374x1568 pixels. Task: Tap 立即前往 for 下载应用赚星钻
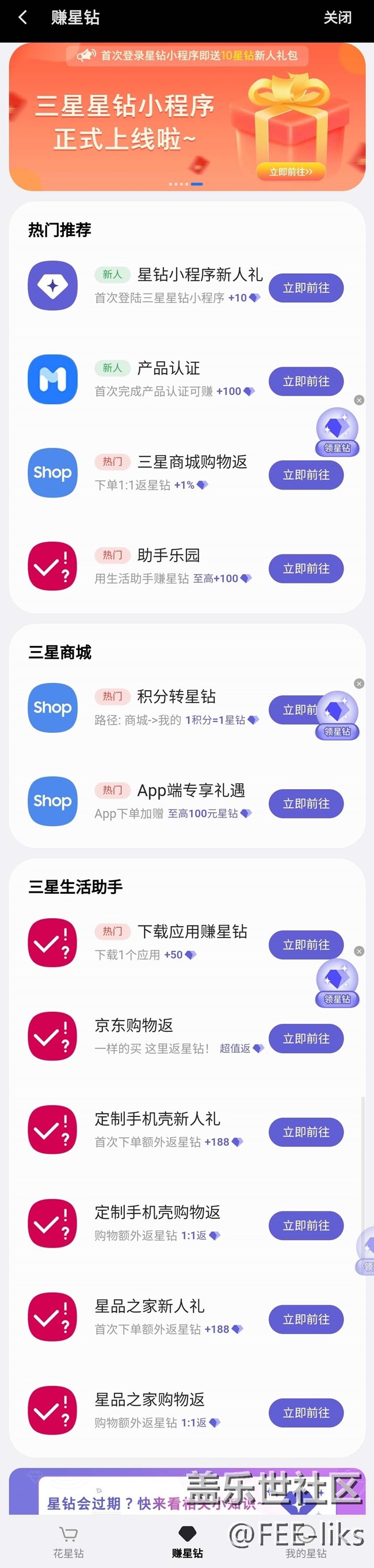pos(306,944)
